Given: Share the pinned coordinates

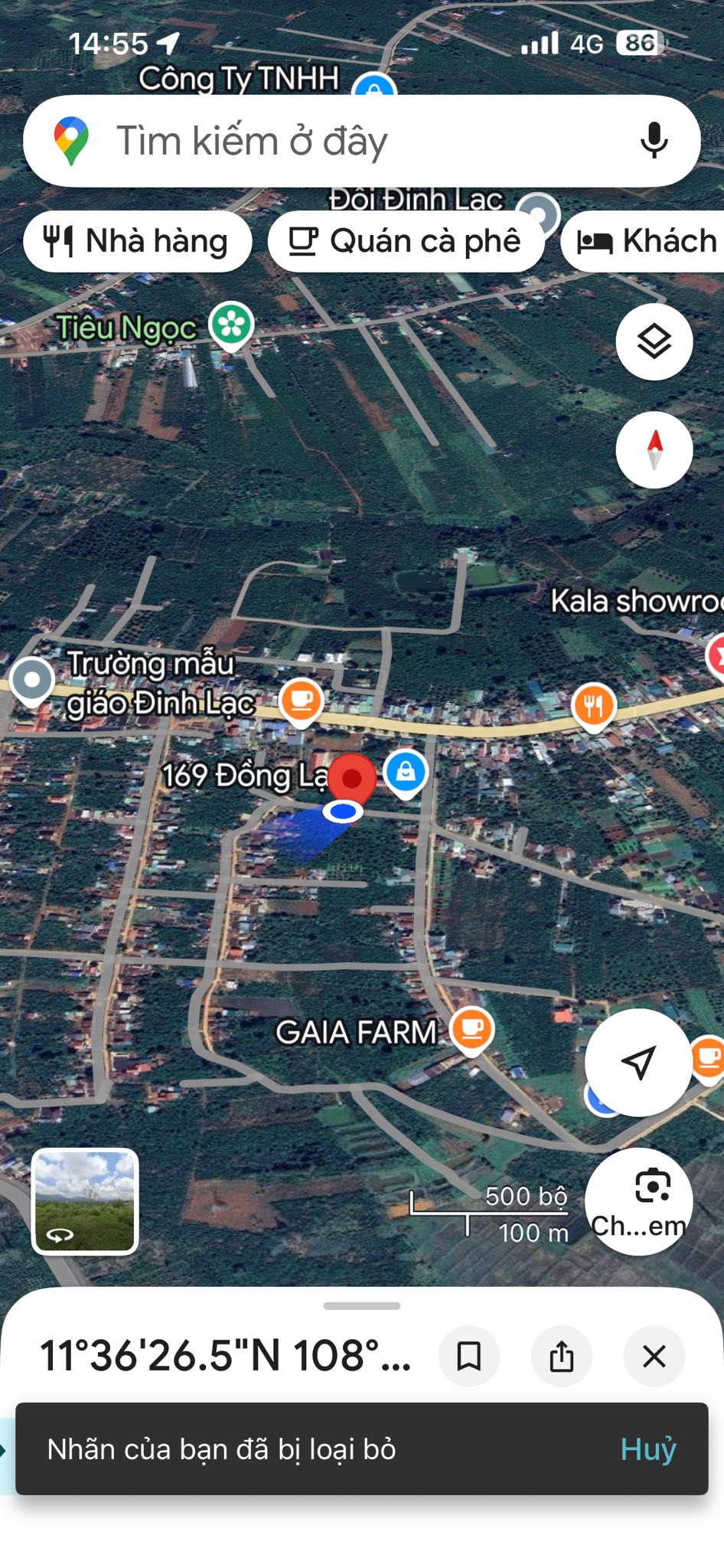Looking at the screenshot, I should point(561,1356).
